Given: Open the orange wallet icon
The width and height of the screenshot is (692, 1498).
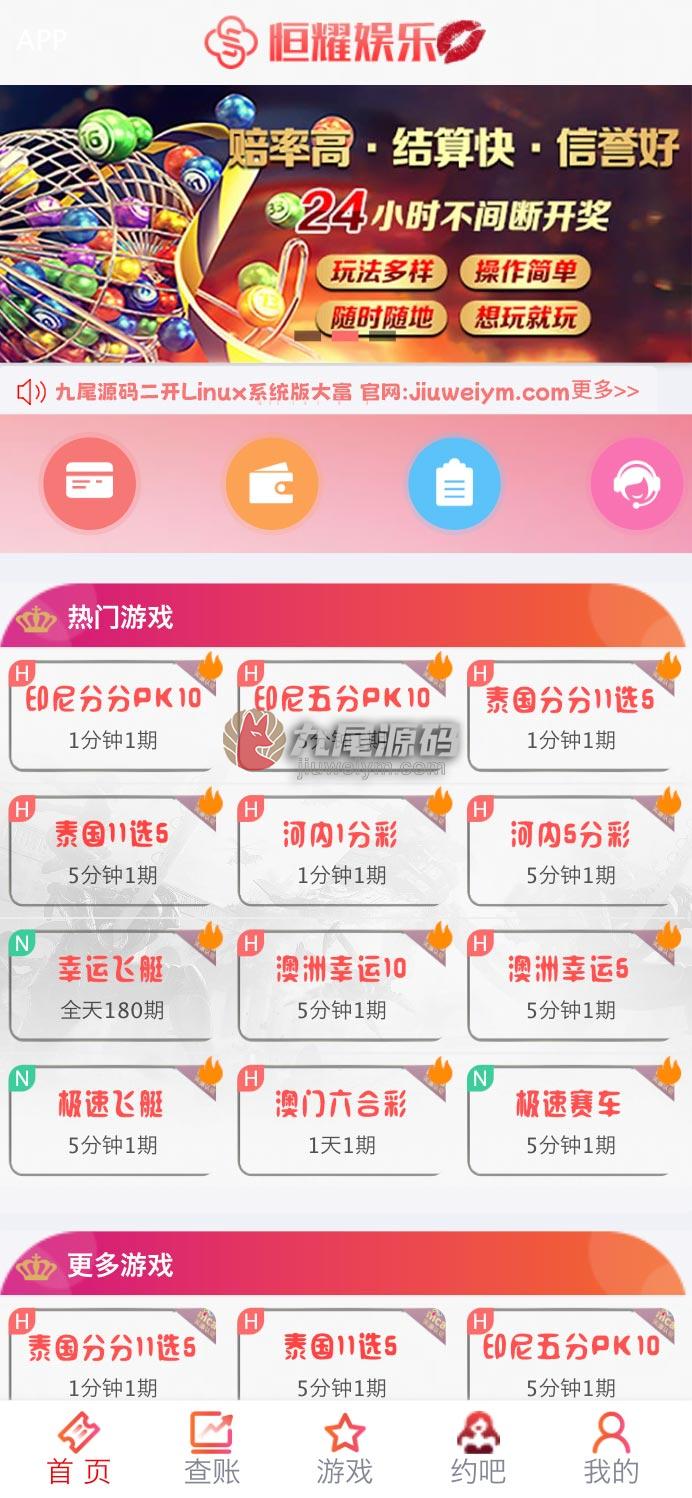Looking at the screenshot, I should coord(272,484).
